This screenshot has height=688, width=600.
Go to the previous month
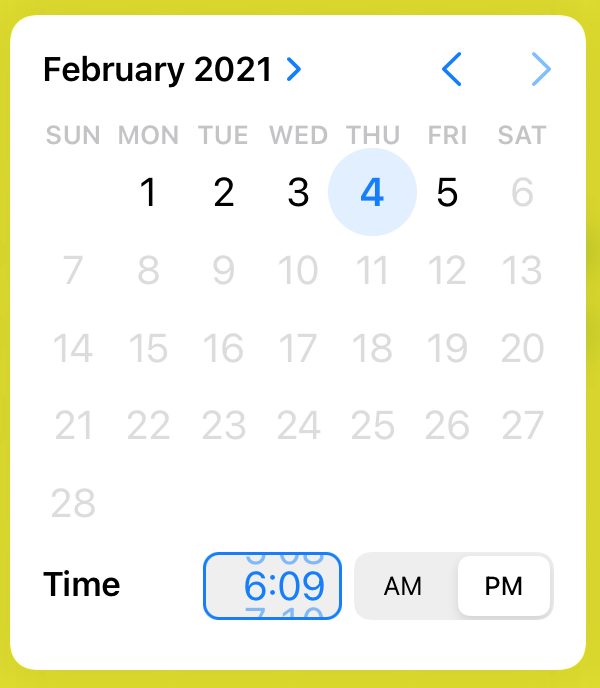452,69
